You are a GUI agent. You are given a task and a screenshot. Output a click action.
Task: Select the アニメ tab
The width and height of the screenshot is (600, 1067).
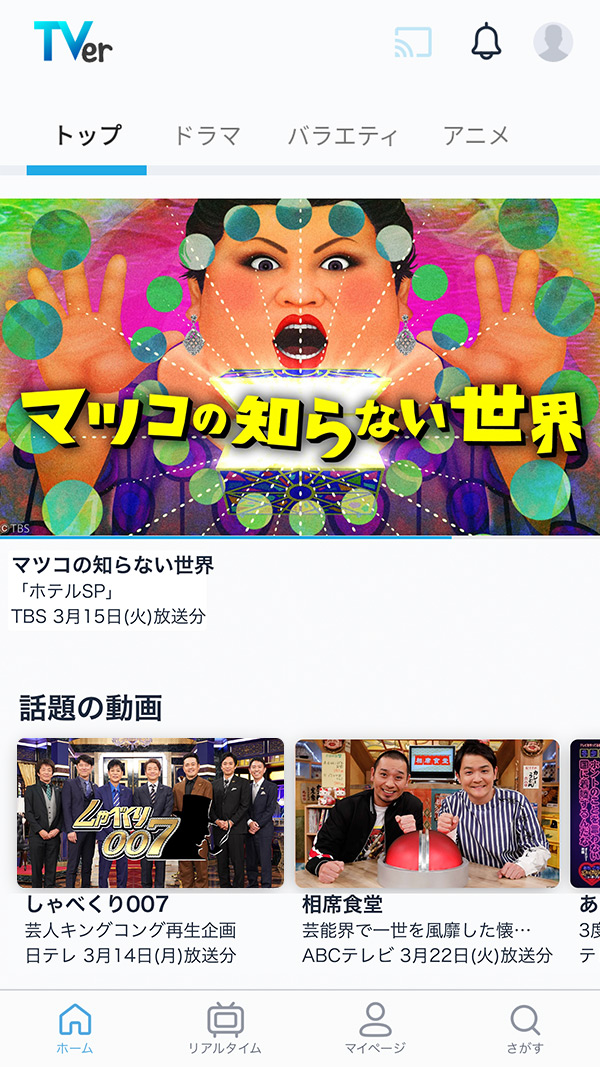click(x=476, y=136)
